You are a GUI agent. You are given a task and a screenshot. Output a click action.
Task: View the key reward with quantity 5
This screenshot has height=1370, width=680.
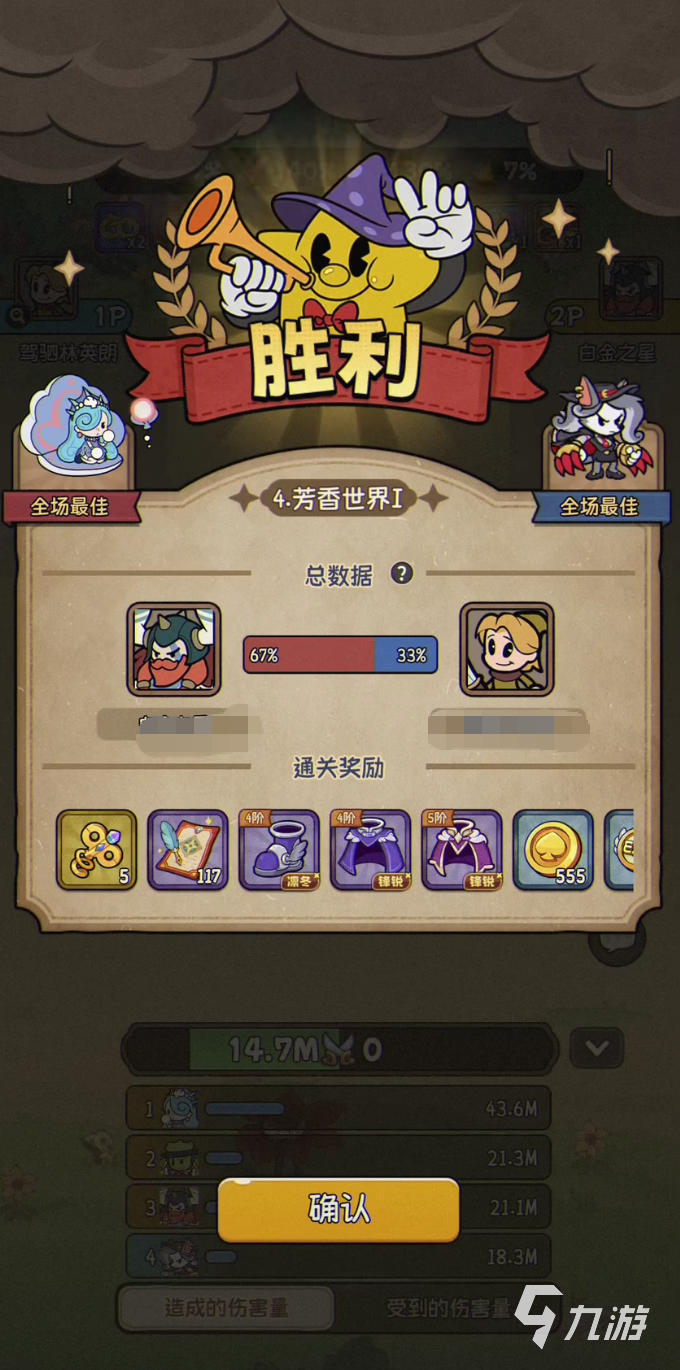click(96, 850)
